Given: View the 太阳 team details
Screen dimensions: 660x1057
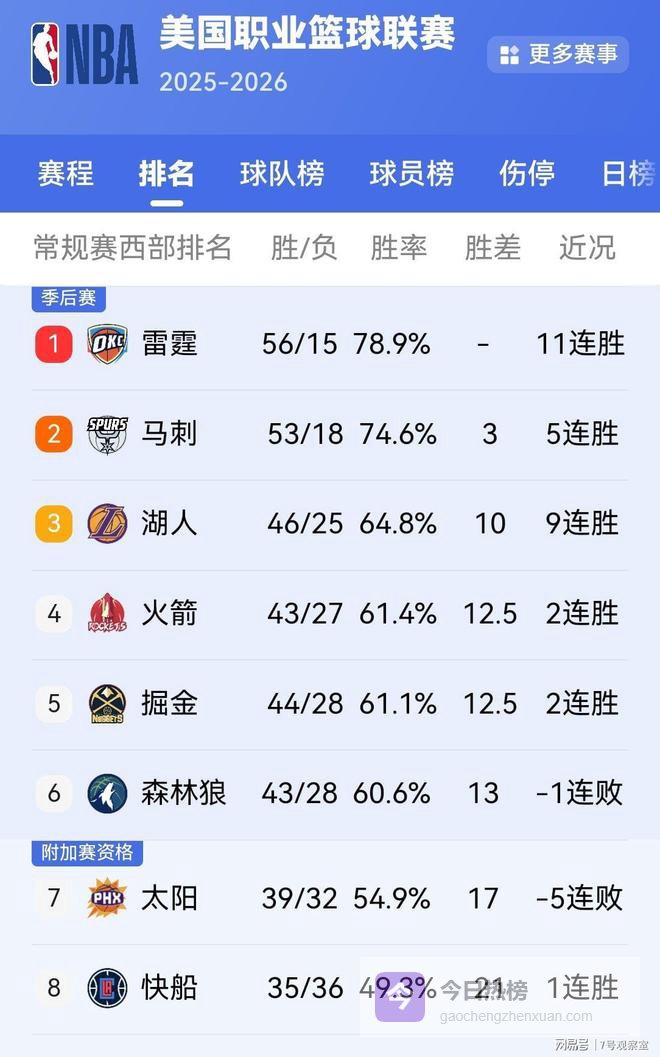Looking at the screenshot, I should coord(330,898).
